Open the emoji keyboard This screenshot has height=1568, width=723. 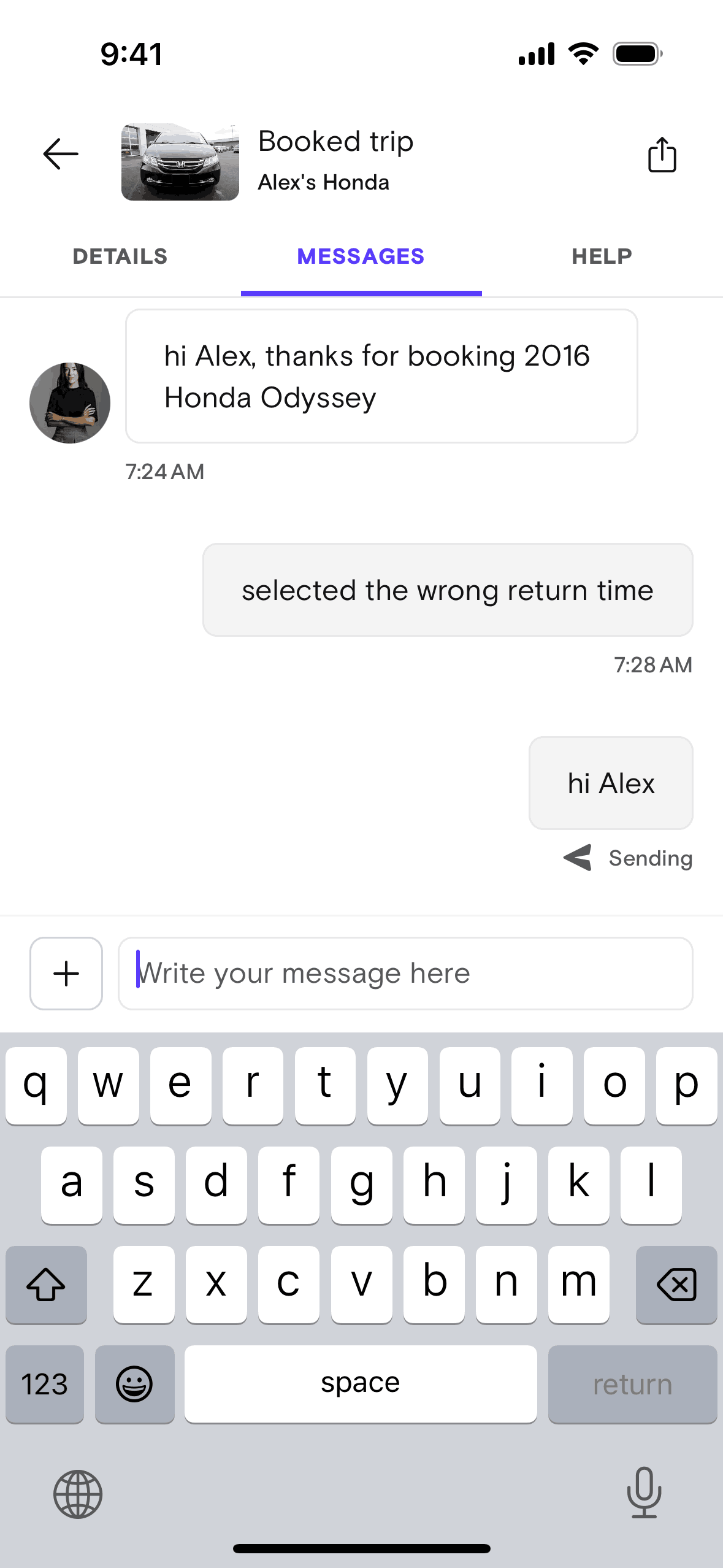(134, 1384)
